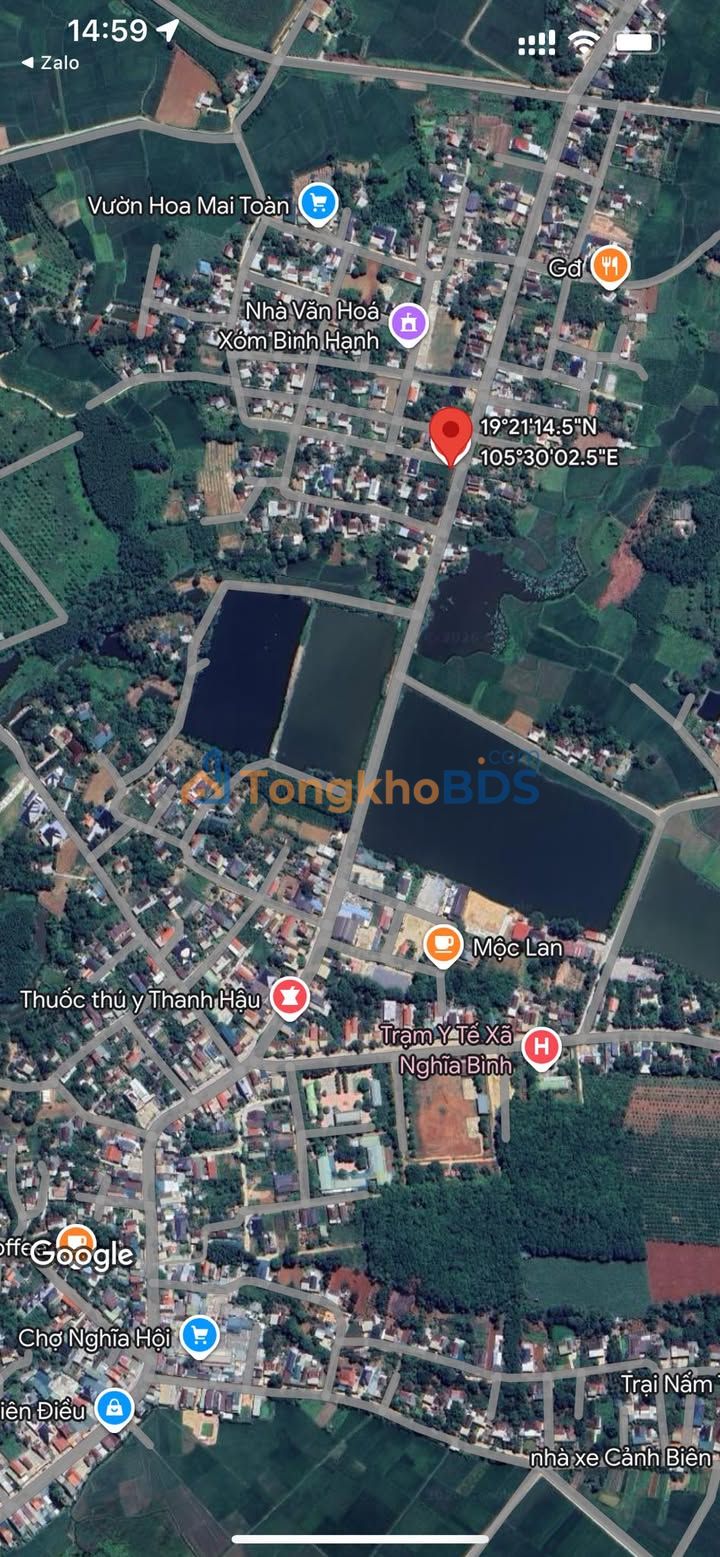Select the Thuốc thú y Thanh Hậu marker
Screen dimensions: 720x1557
point(289,998)
